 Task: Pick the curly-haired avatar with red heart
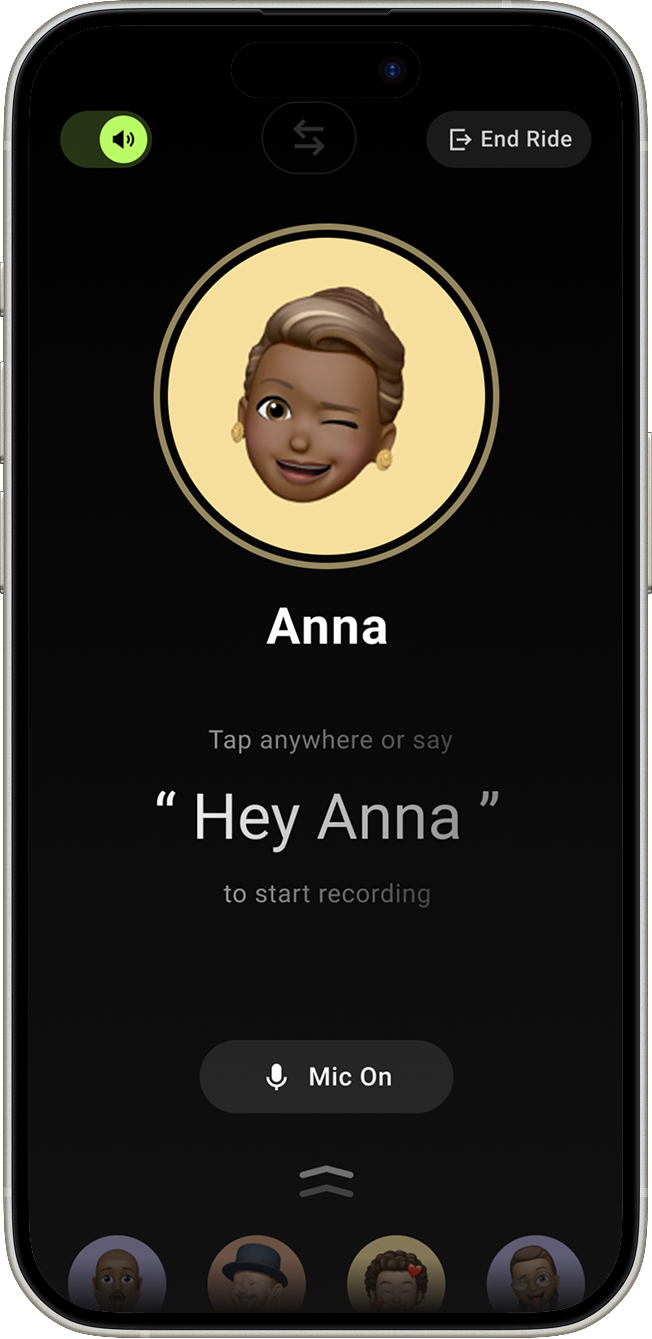pyautogui.click(x=396, y=1277)
